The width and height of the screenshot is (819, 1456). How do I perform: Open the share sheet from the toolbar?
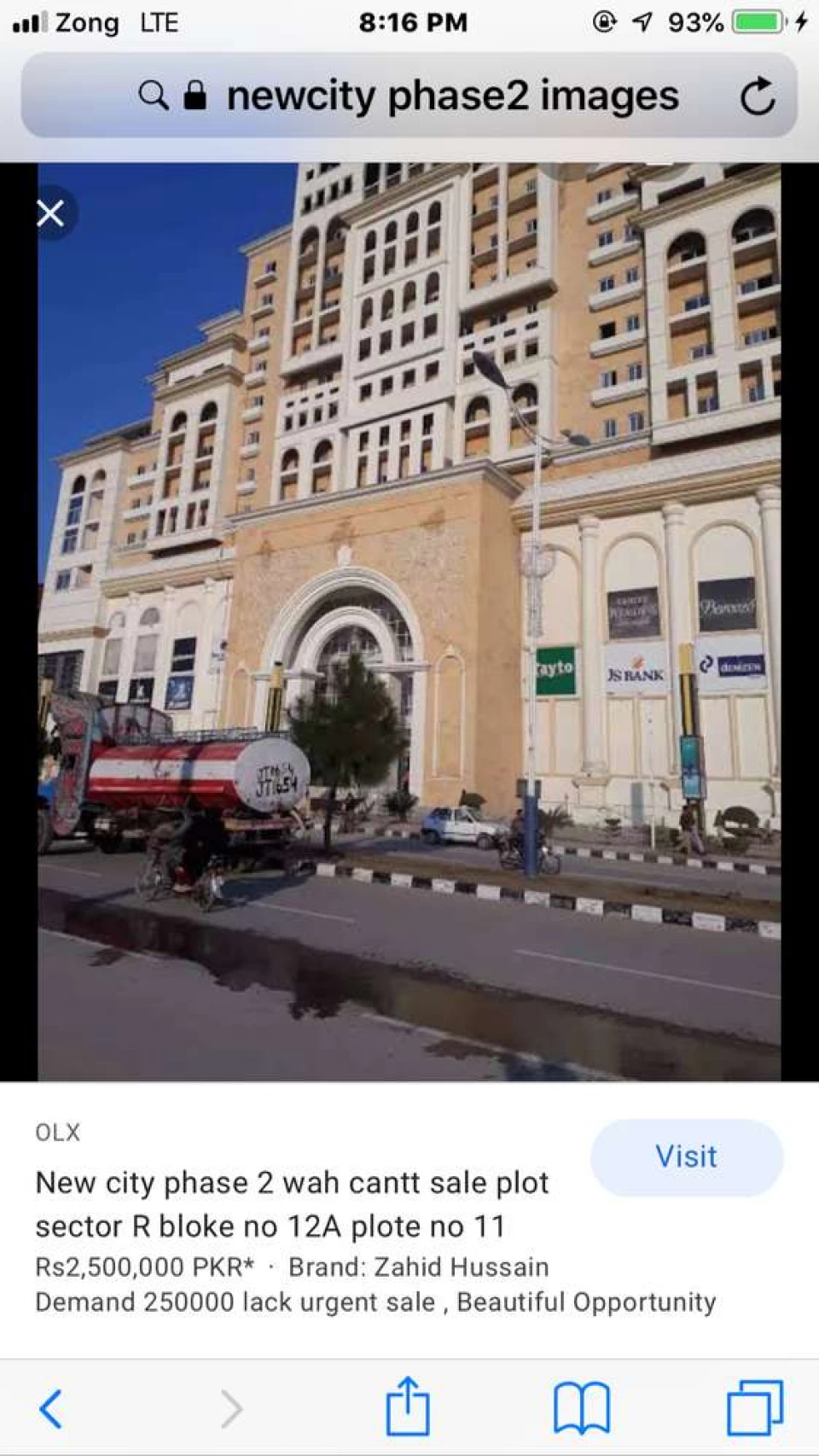tap(407, 1405)
